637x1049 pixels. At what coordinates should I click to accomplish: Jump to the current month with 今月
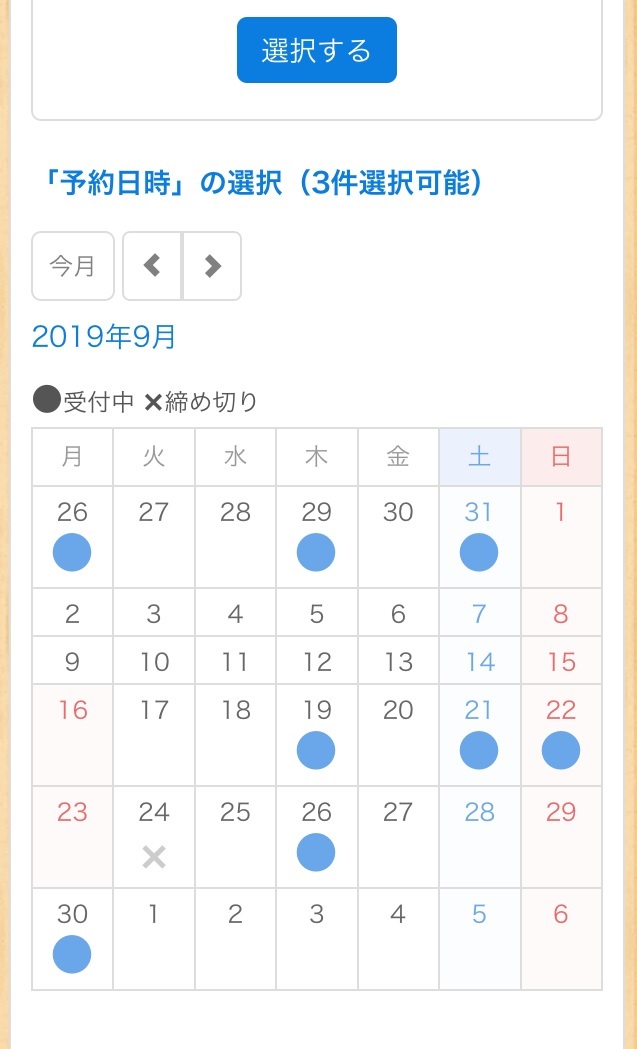pos(73,266)
